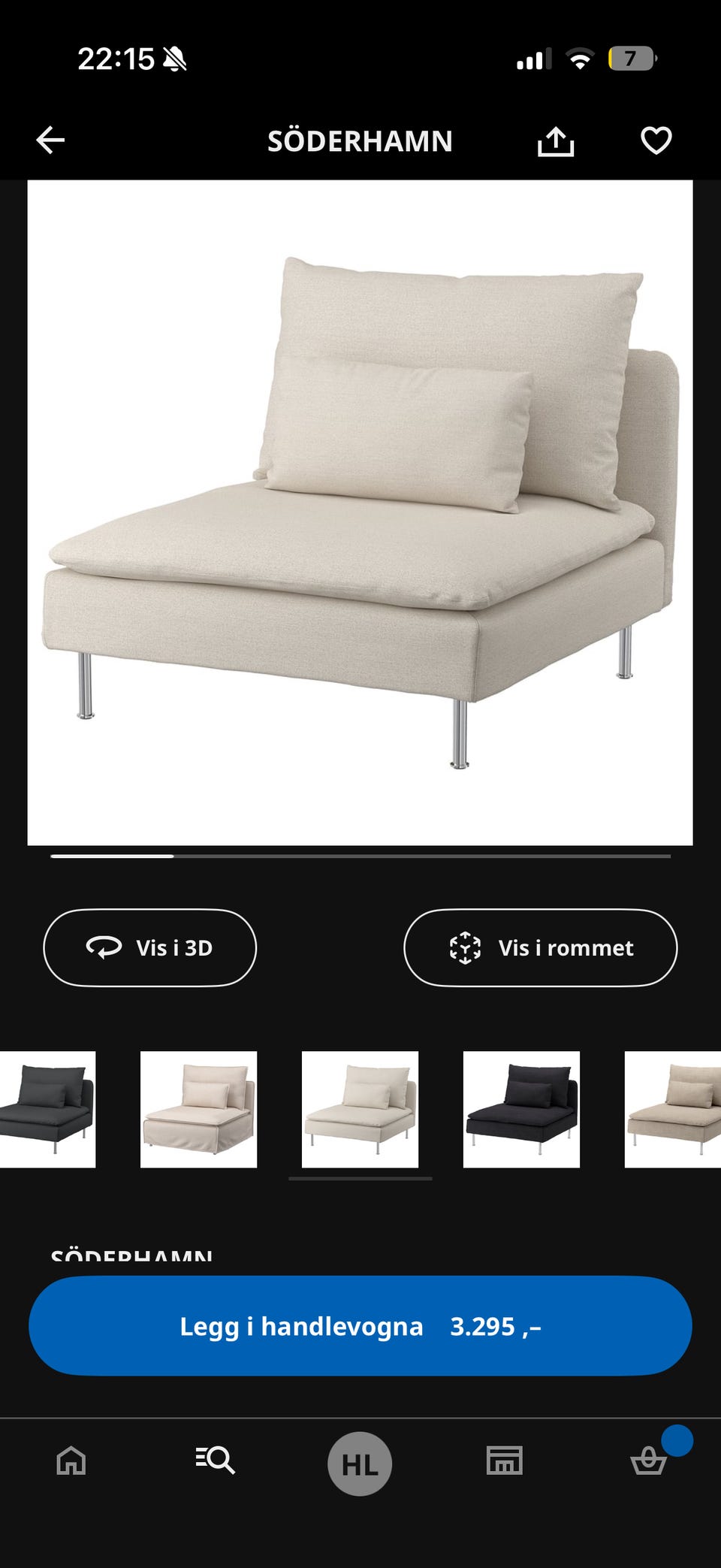Screen dimensions: 721x1568
Task: Open the home screen via house icon
Action: 71,1460
